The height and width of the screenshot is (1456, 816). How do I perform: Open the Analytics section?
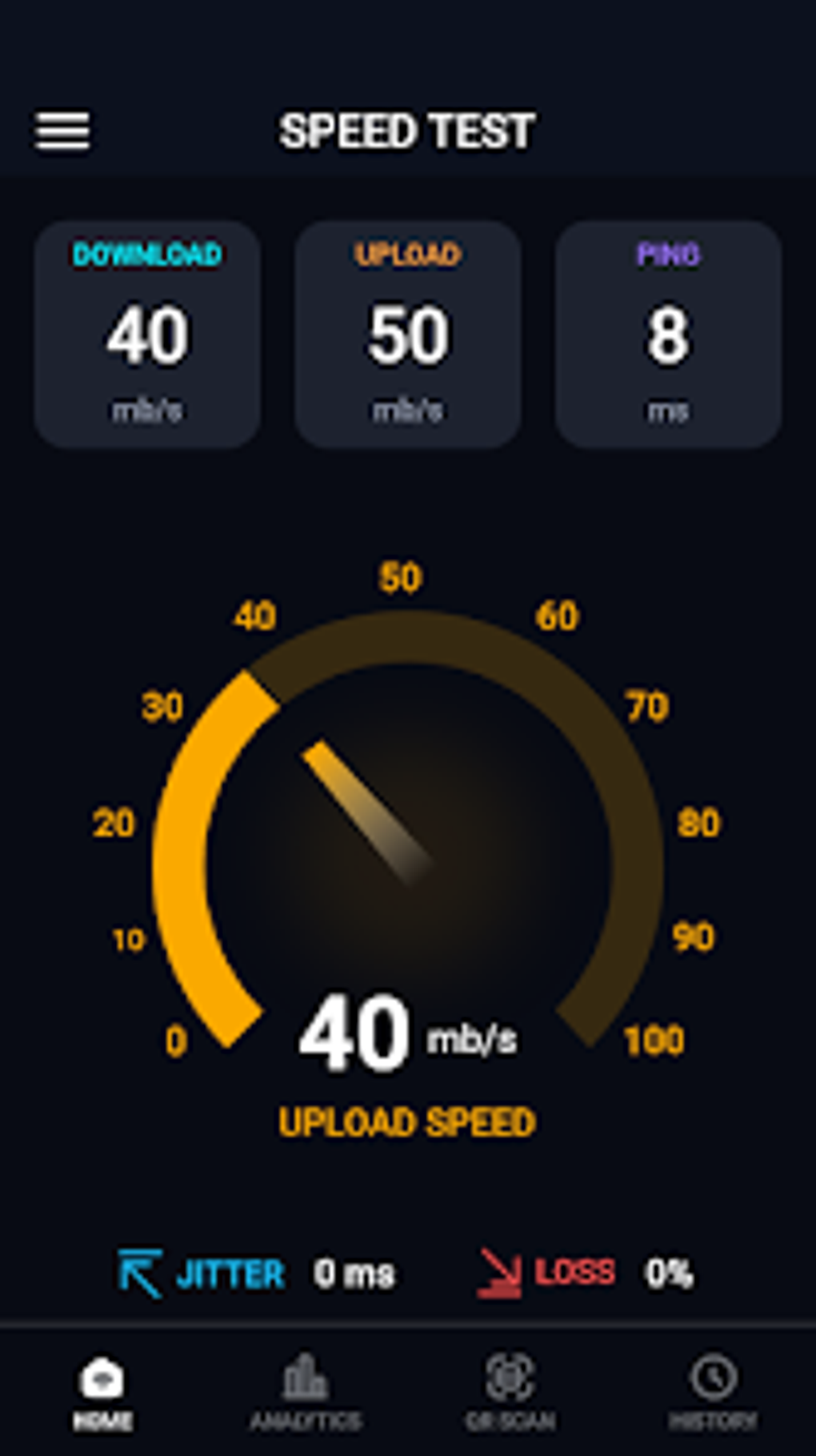click(304, 1385)
